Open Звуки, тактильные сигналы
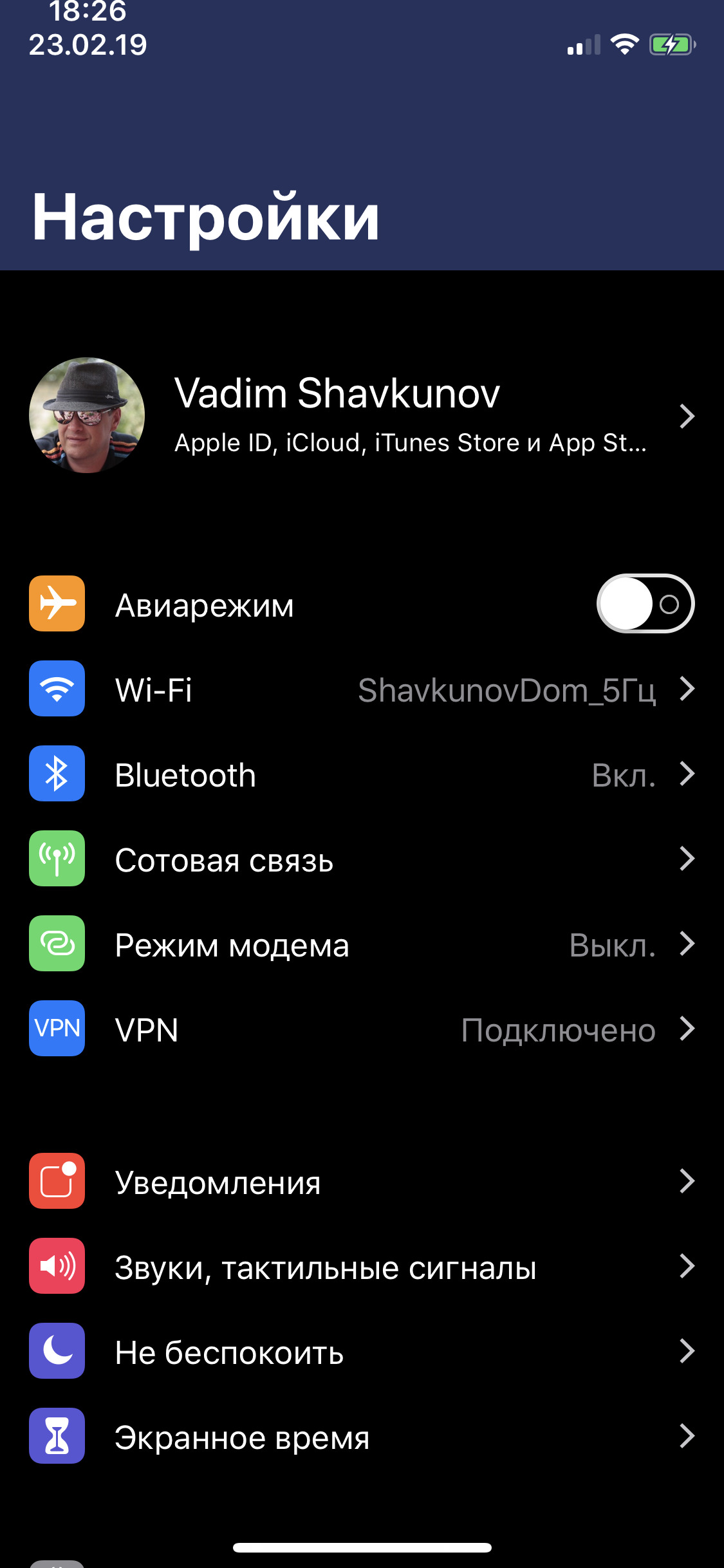The image size is (724, 1568). 362,1267
